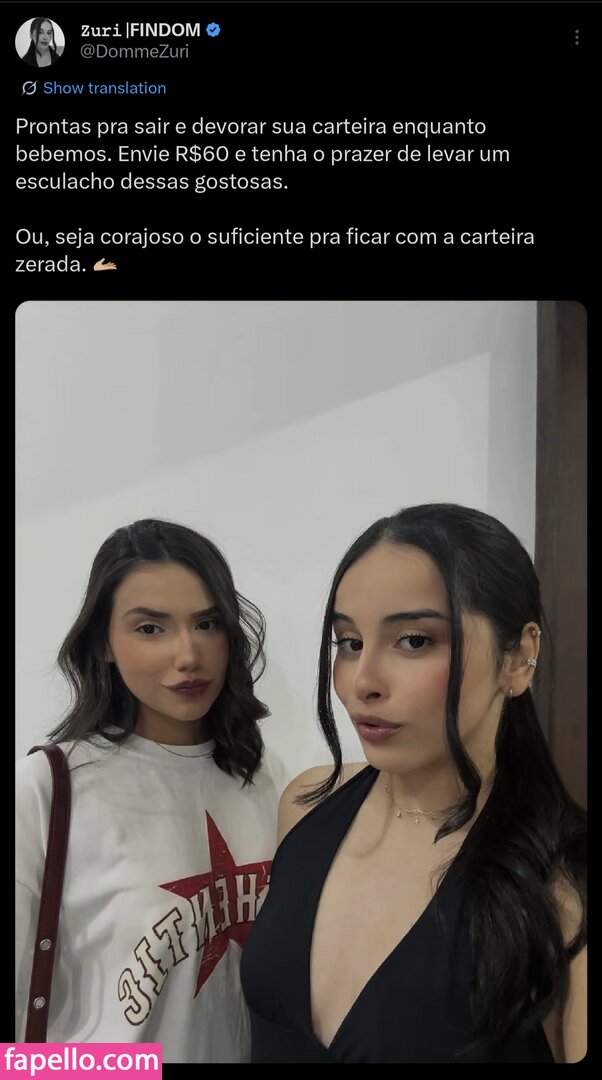This screenshot has height=1080, width=602.
Task: Tap Show translation link
Action: (x=104, y=88)
